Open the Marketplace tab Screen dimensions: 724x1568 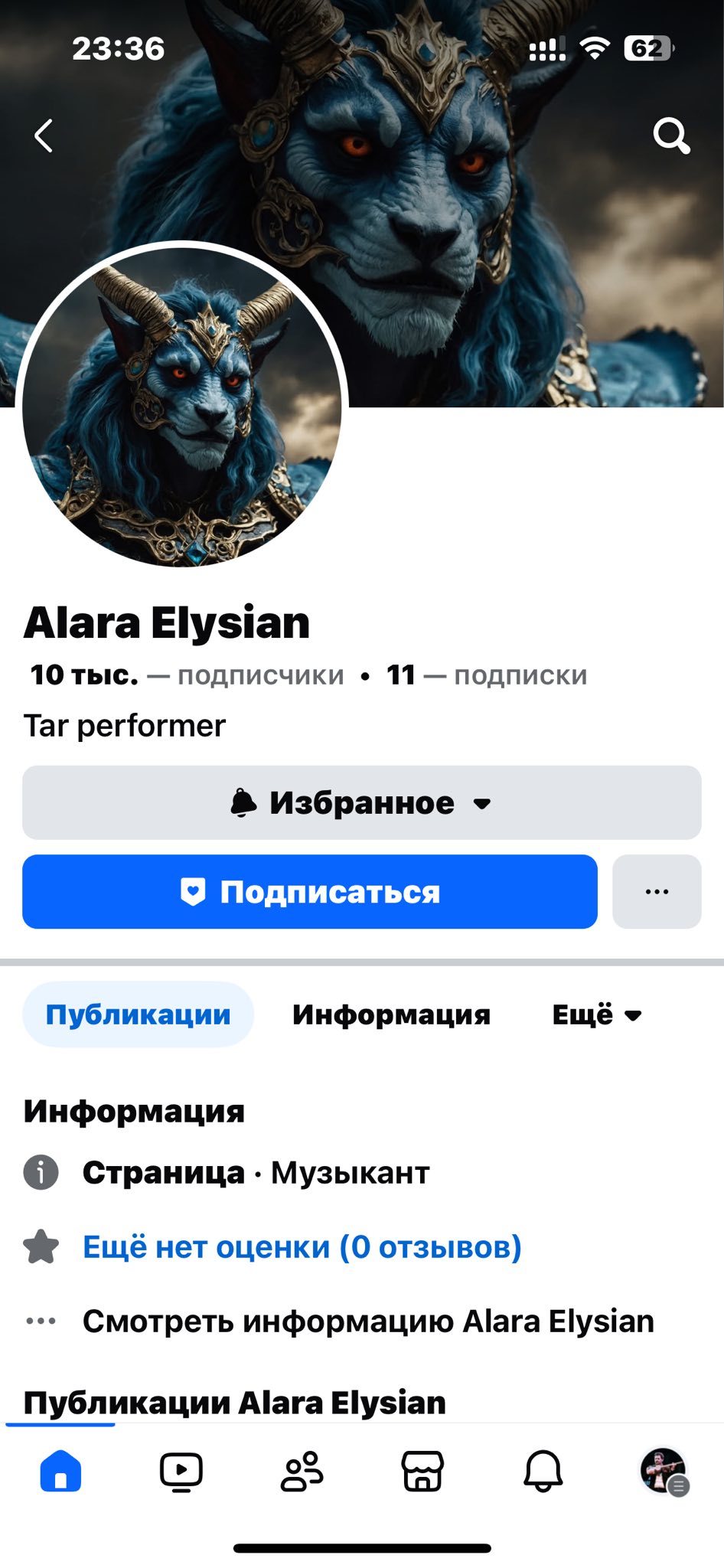(x=422, y=1471)
